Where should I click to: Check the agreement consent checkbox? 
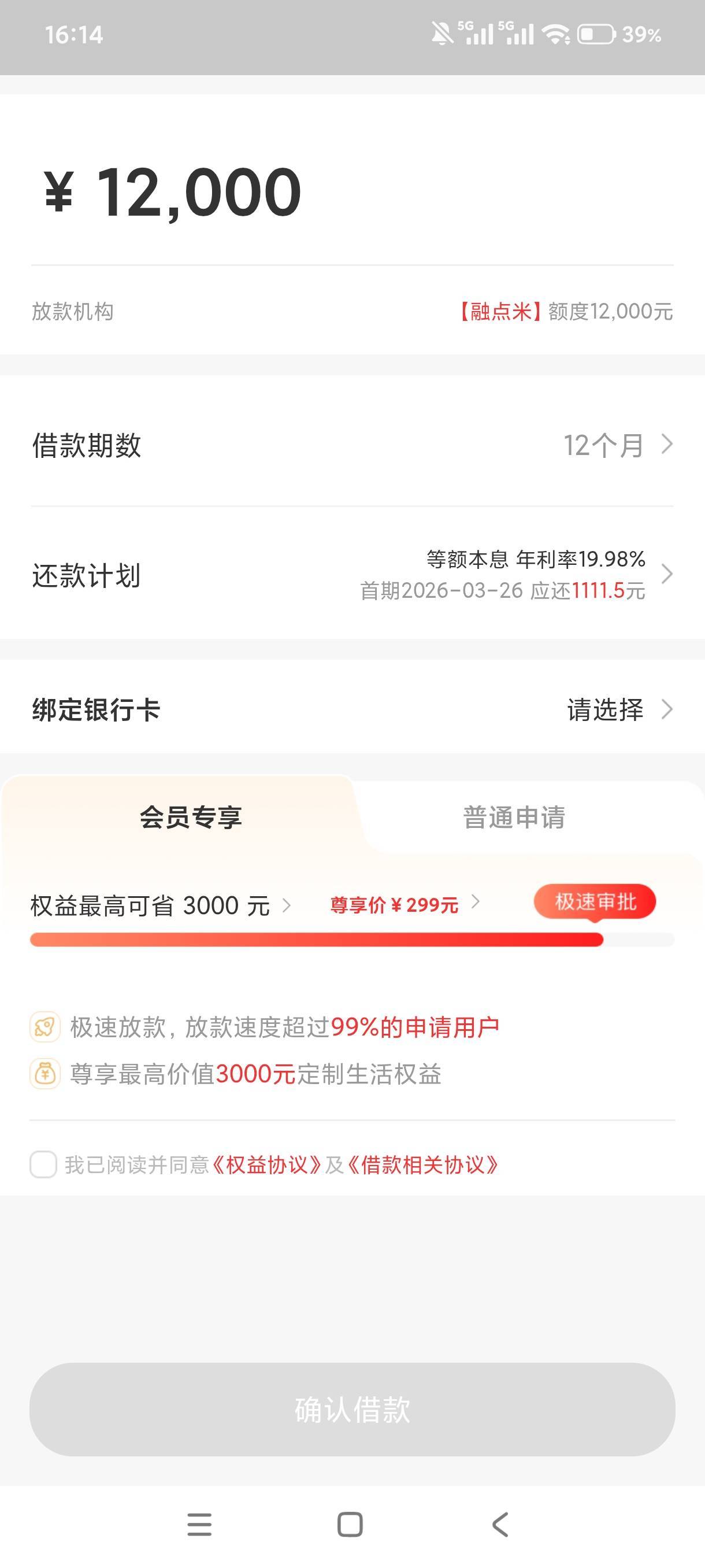44,1164
